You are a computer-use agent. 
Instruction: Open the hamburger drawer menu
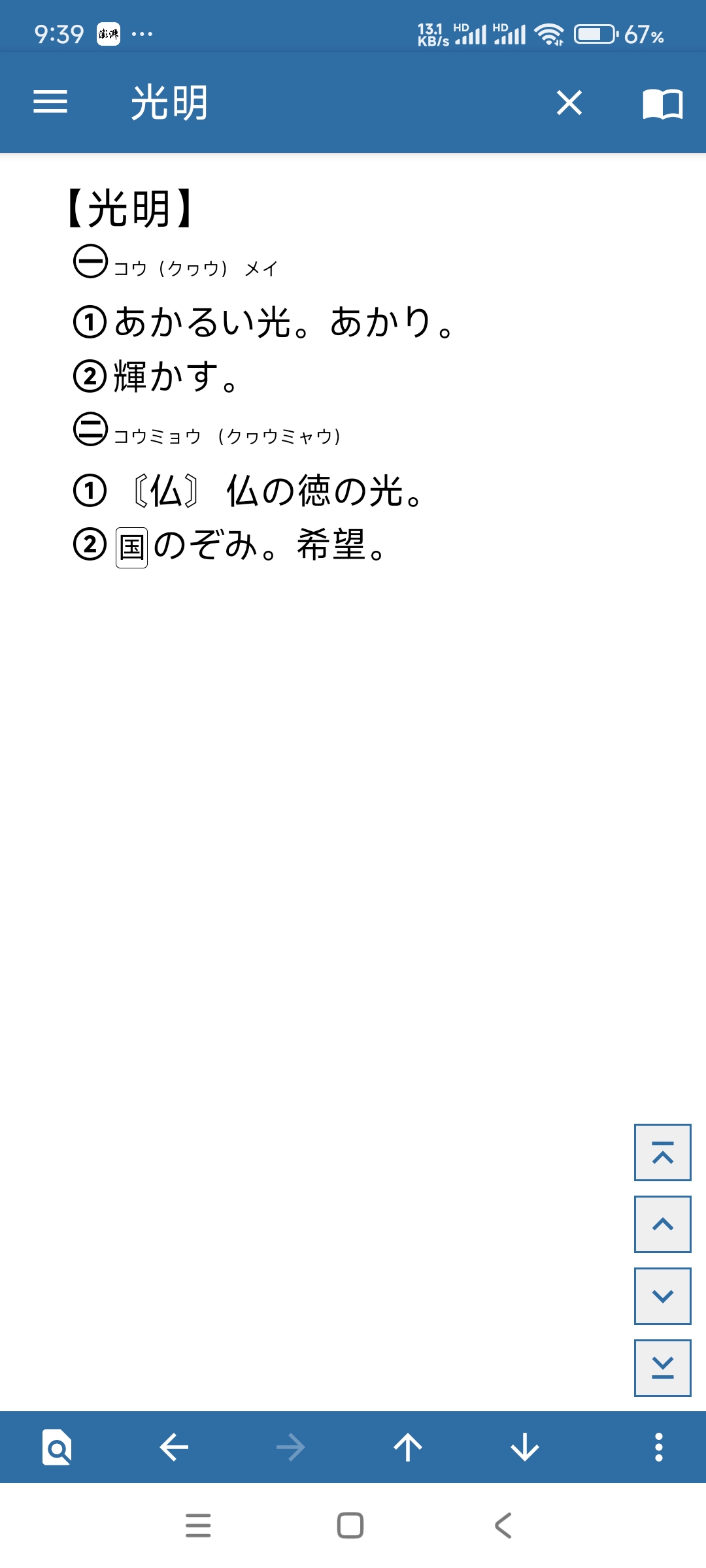tap(50, 102)
